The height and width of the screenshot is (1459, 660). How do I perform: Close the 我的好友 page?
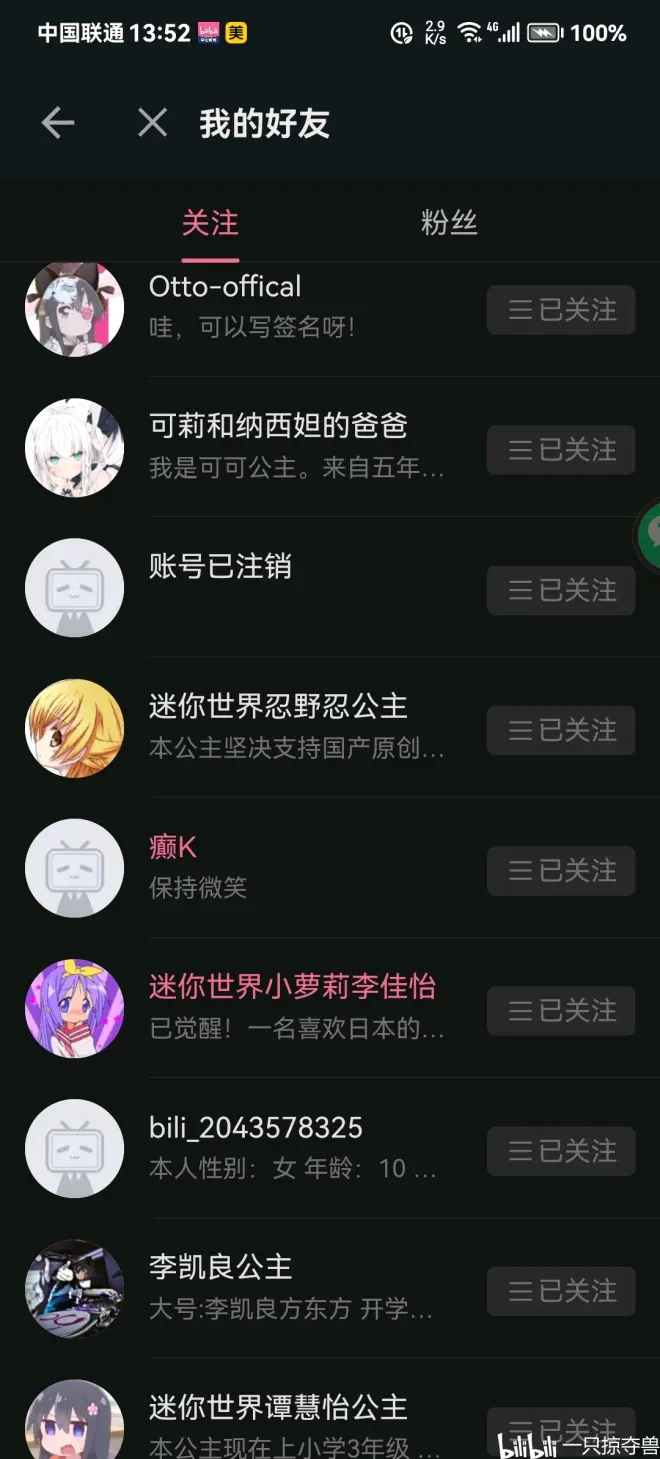[152, 123]
